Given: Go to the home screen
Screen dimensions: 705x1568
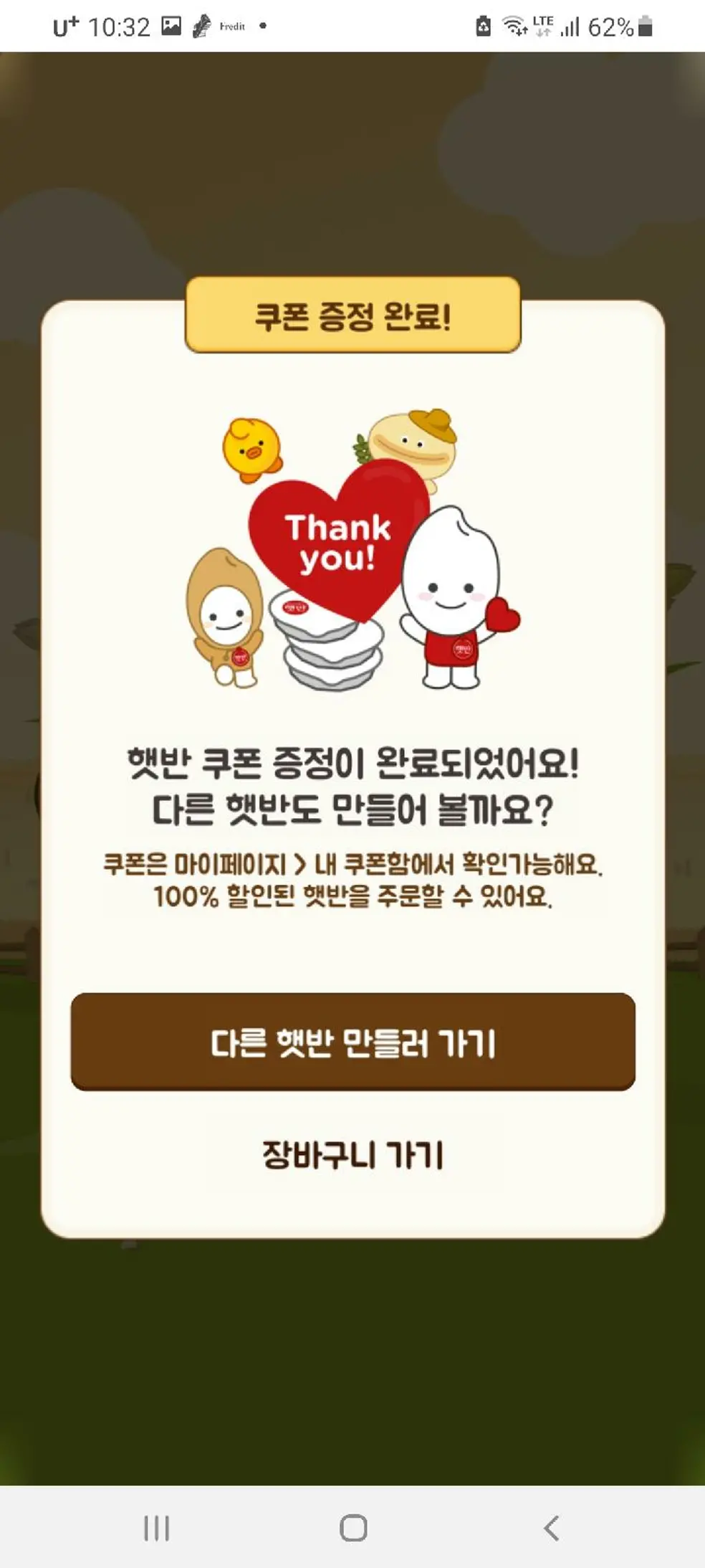Looking at the screenshot, I should [x=353, y=1528].
